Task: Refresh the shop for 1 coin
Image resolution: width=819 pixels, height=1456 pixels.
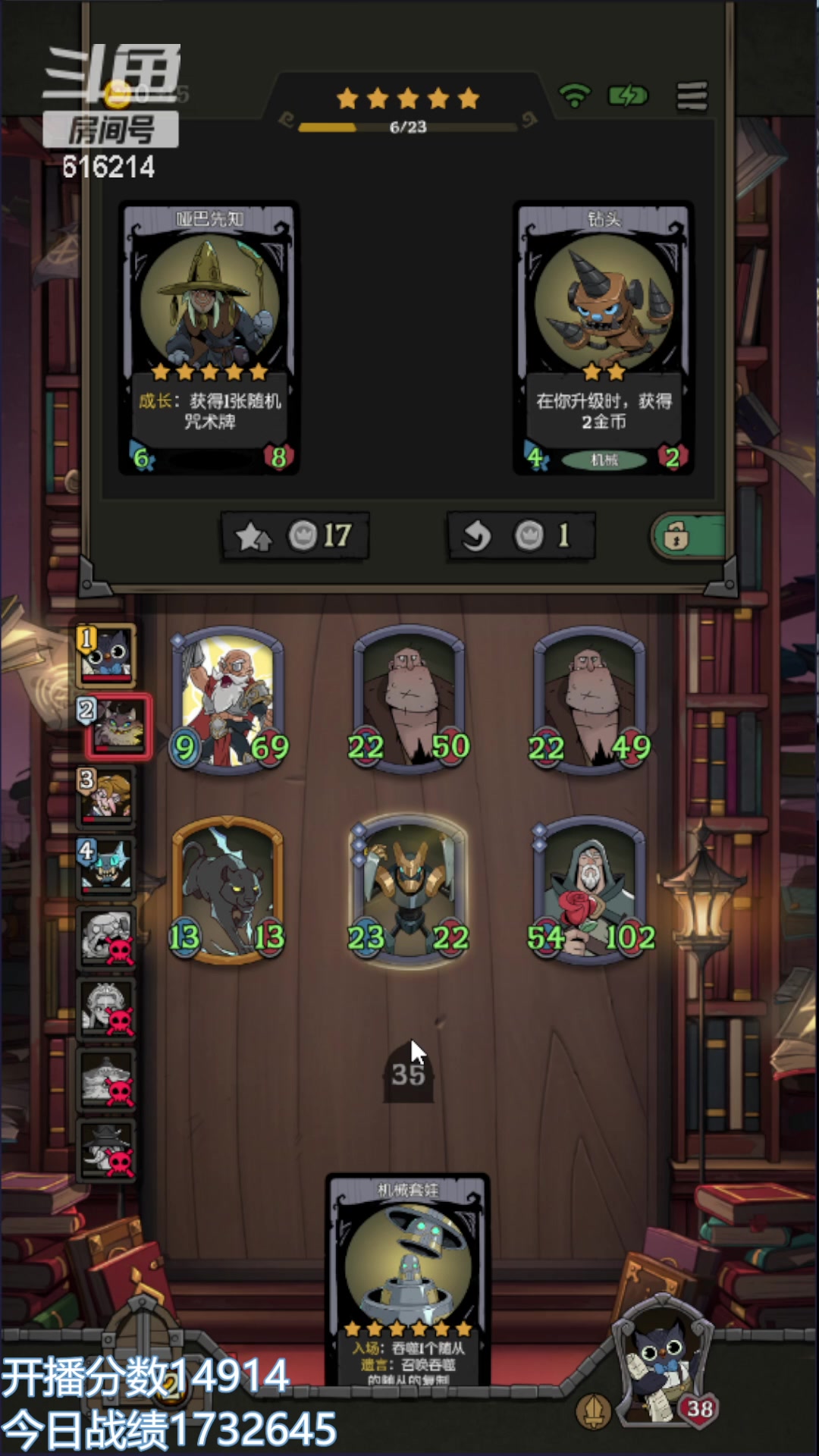Action: tap(521, 536)
